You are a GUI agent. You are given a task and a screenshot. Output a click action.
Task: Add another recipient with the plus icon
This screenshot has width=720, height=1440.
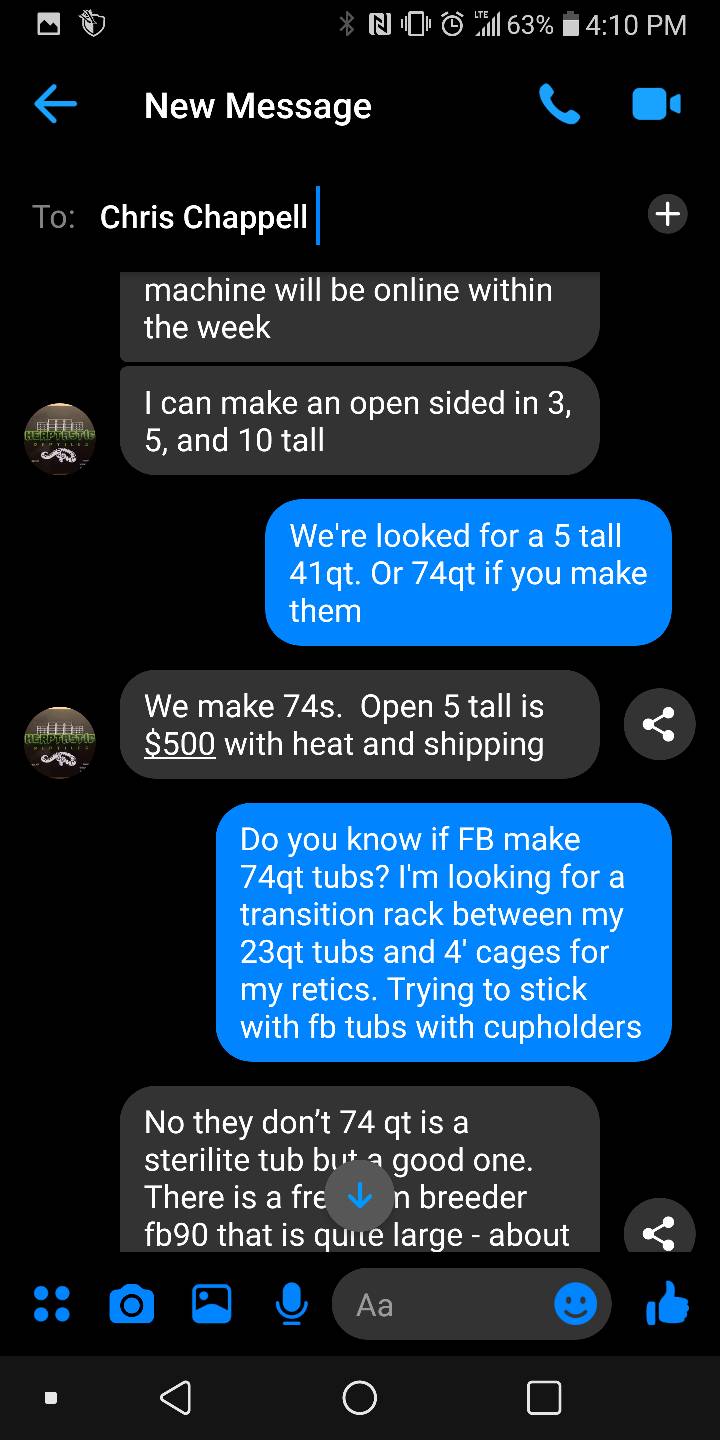tap(667, 213)
